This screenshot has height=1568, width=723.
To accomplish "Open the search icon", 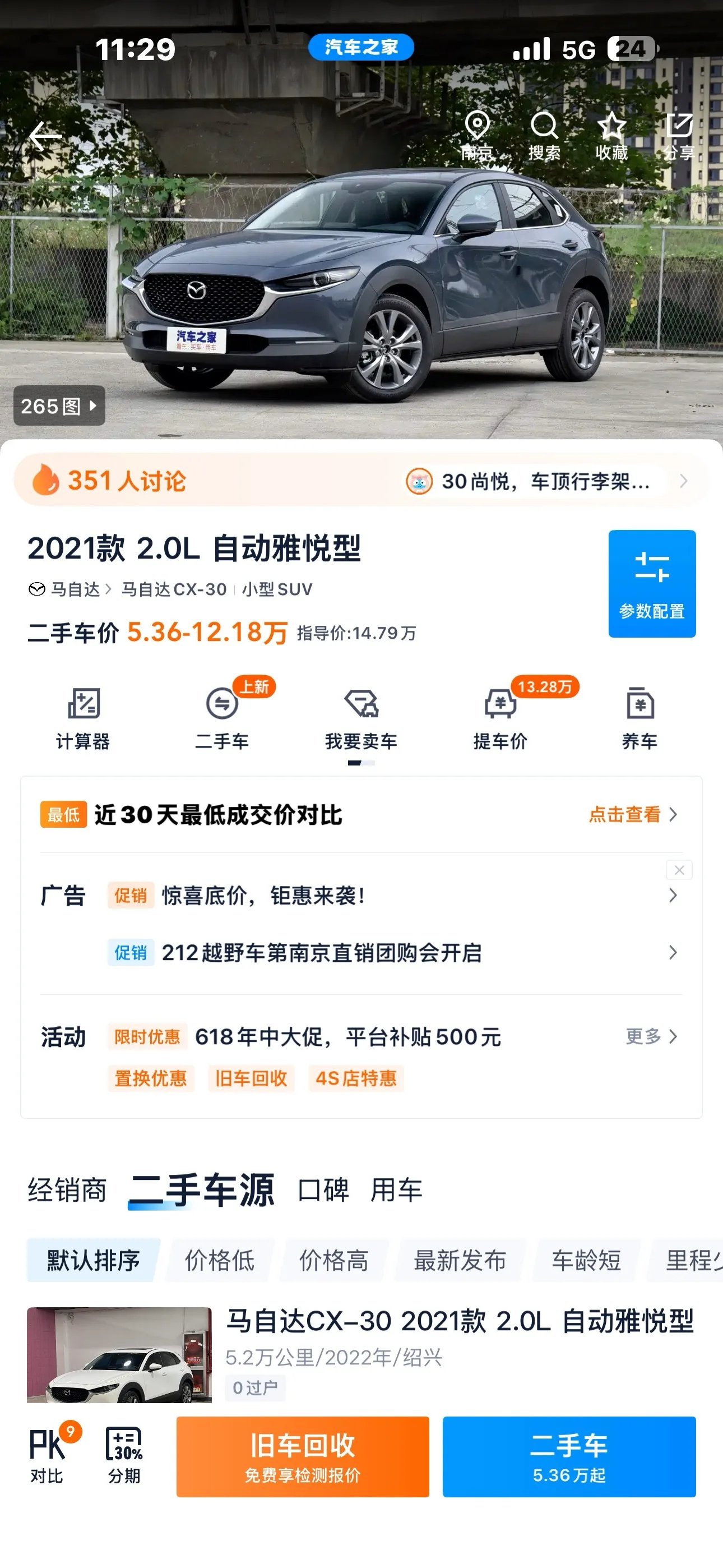I will point(544,136).
